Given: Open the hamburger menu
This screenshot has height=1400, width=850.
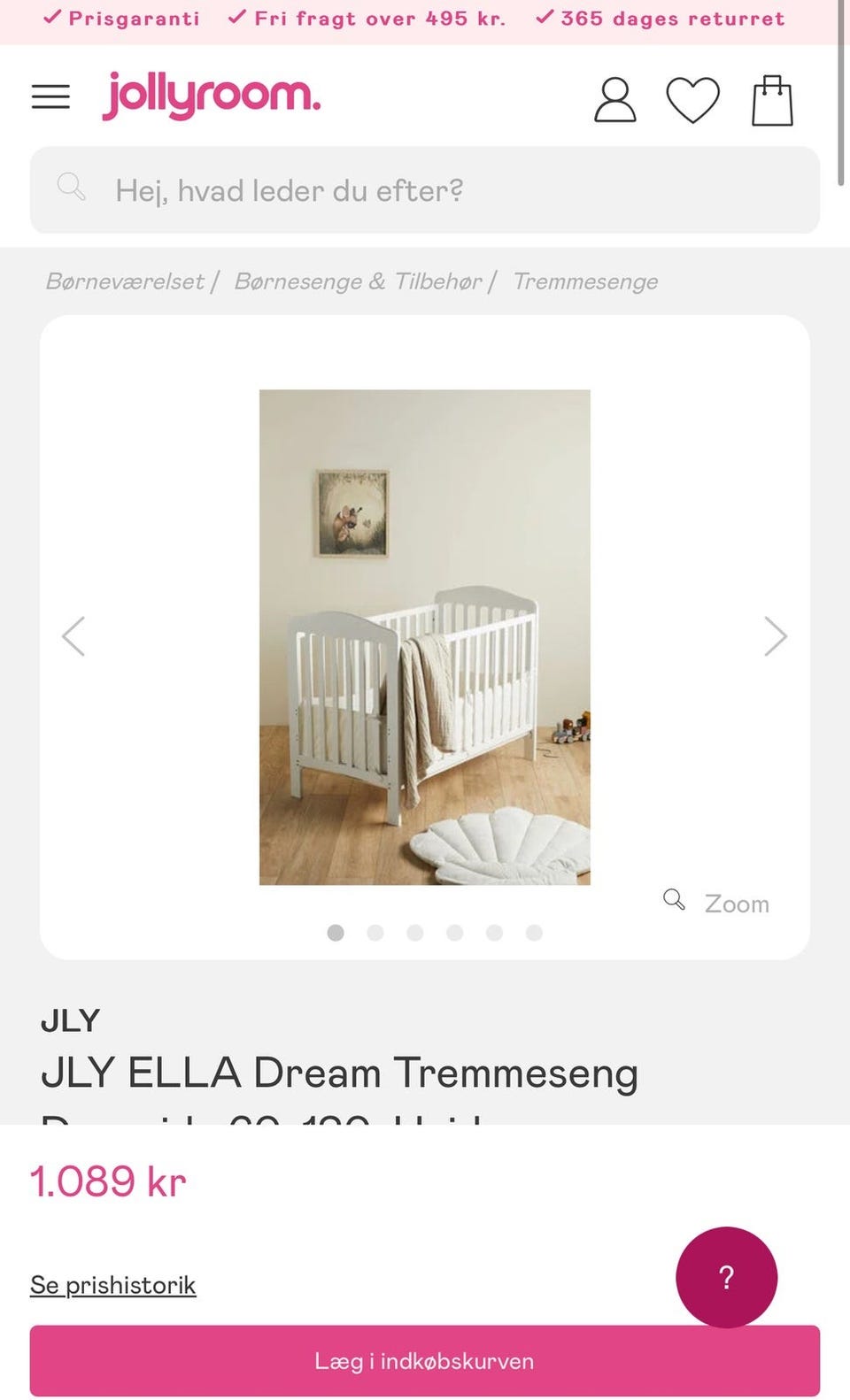Looking at the screenshot, I should (50, 96).
